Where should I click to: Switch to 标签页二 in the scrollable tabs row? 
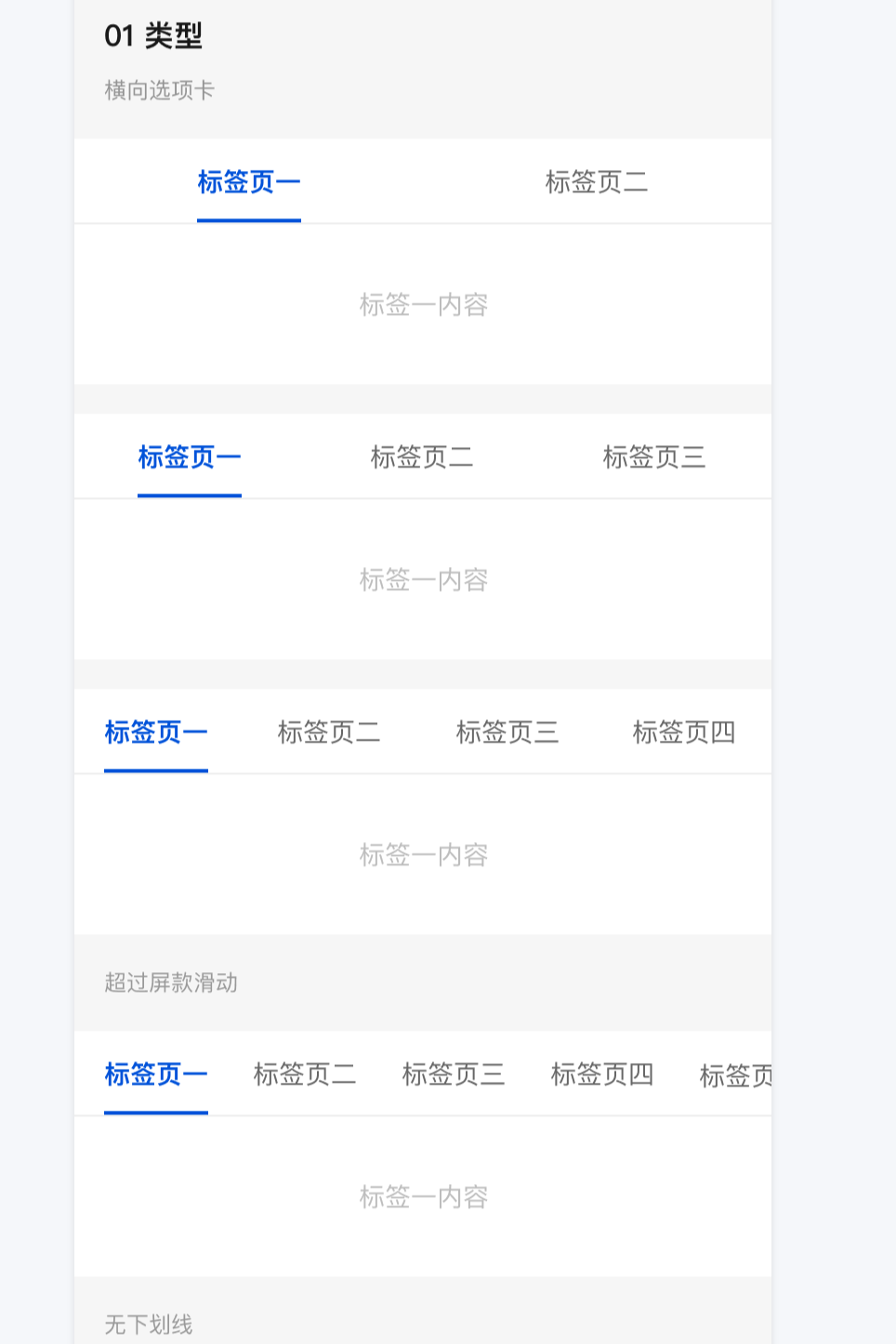[x=305, y=1074]
